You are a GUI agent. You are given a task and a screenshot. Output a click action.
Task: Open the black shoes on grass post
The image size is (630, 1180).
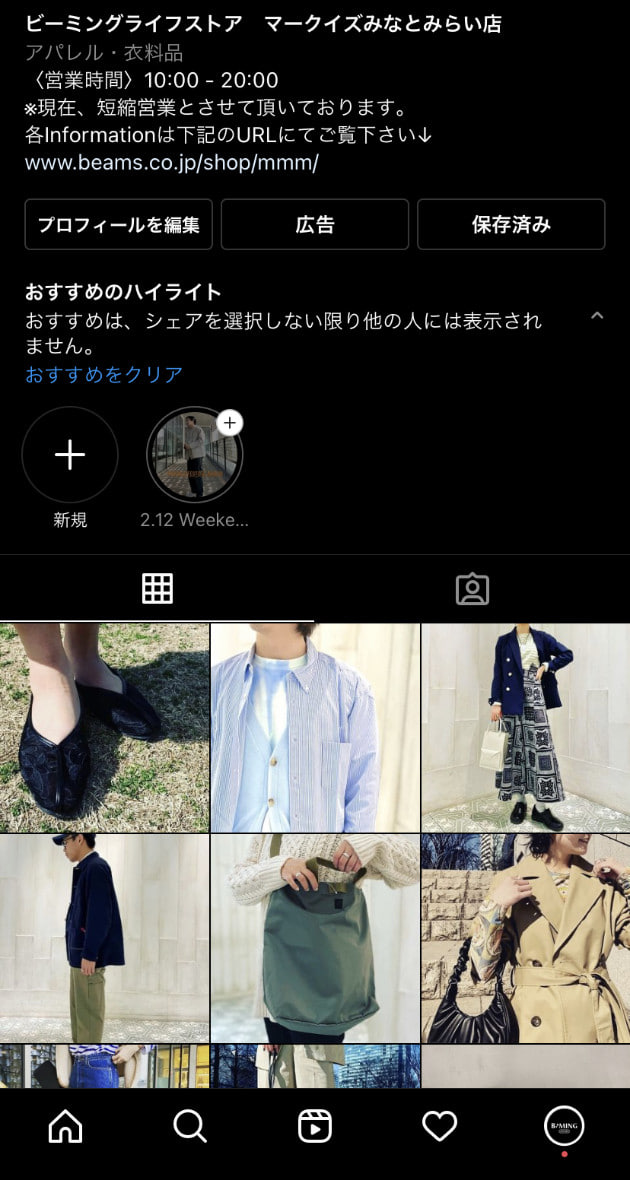pyautogui.click(x=104, y=727)
